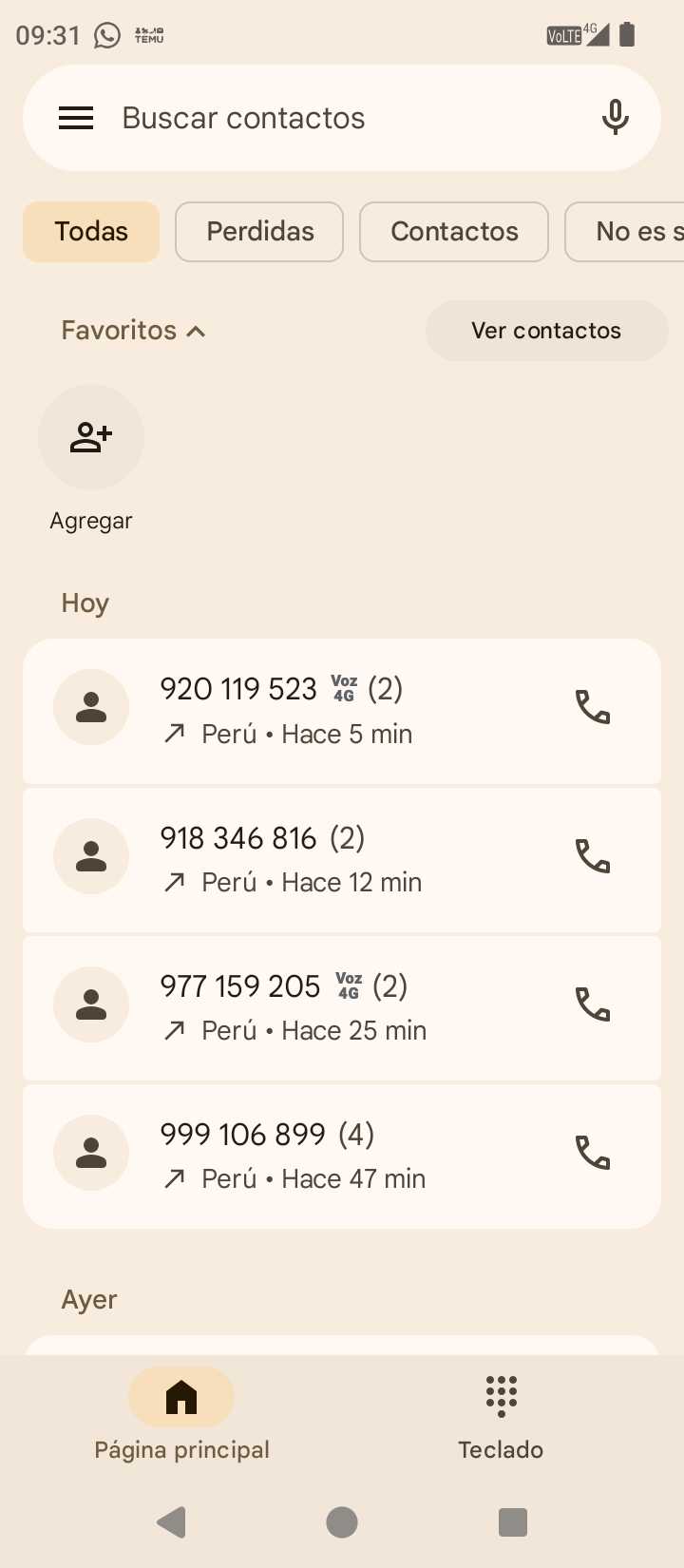Dial 918 346 816 with phone icon
This screenshot has width=684, height=1568.
pos(593,856)
